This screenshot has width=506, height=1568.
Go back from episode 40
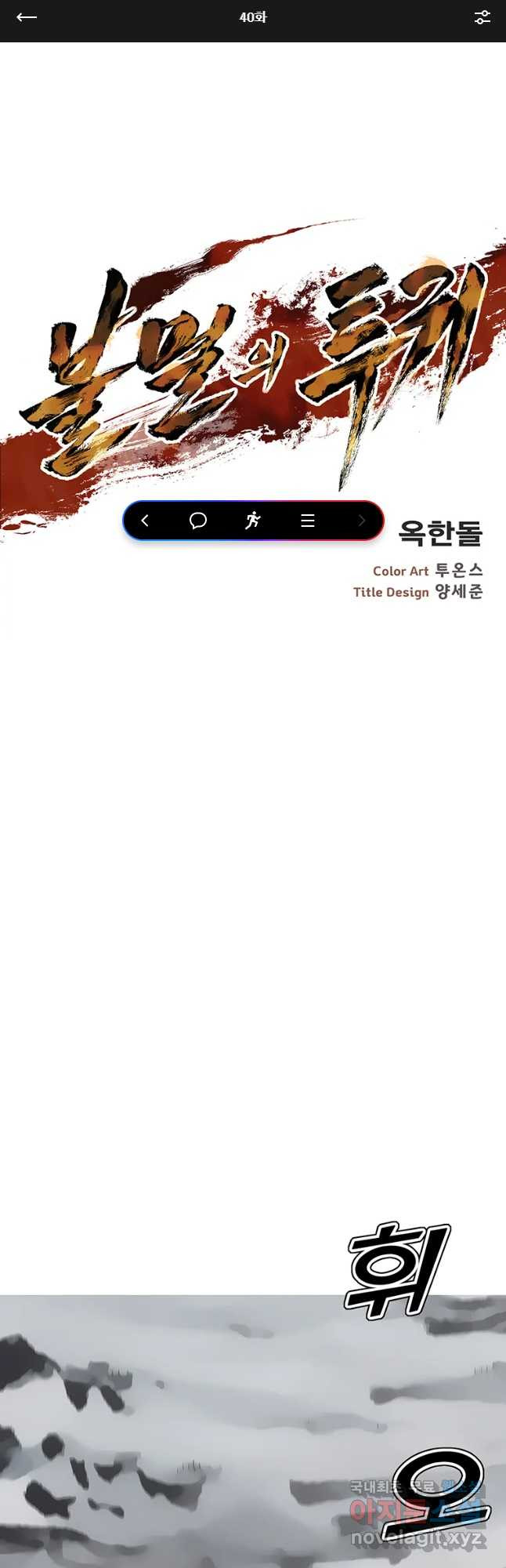click(27, 17)
